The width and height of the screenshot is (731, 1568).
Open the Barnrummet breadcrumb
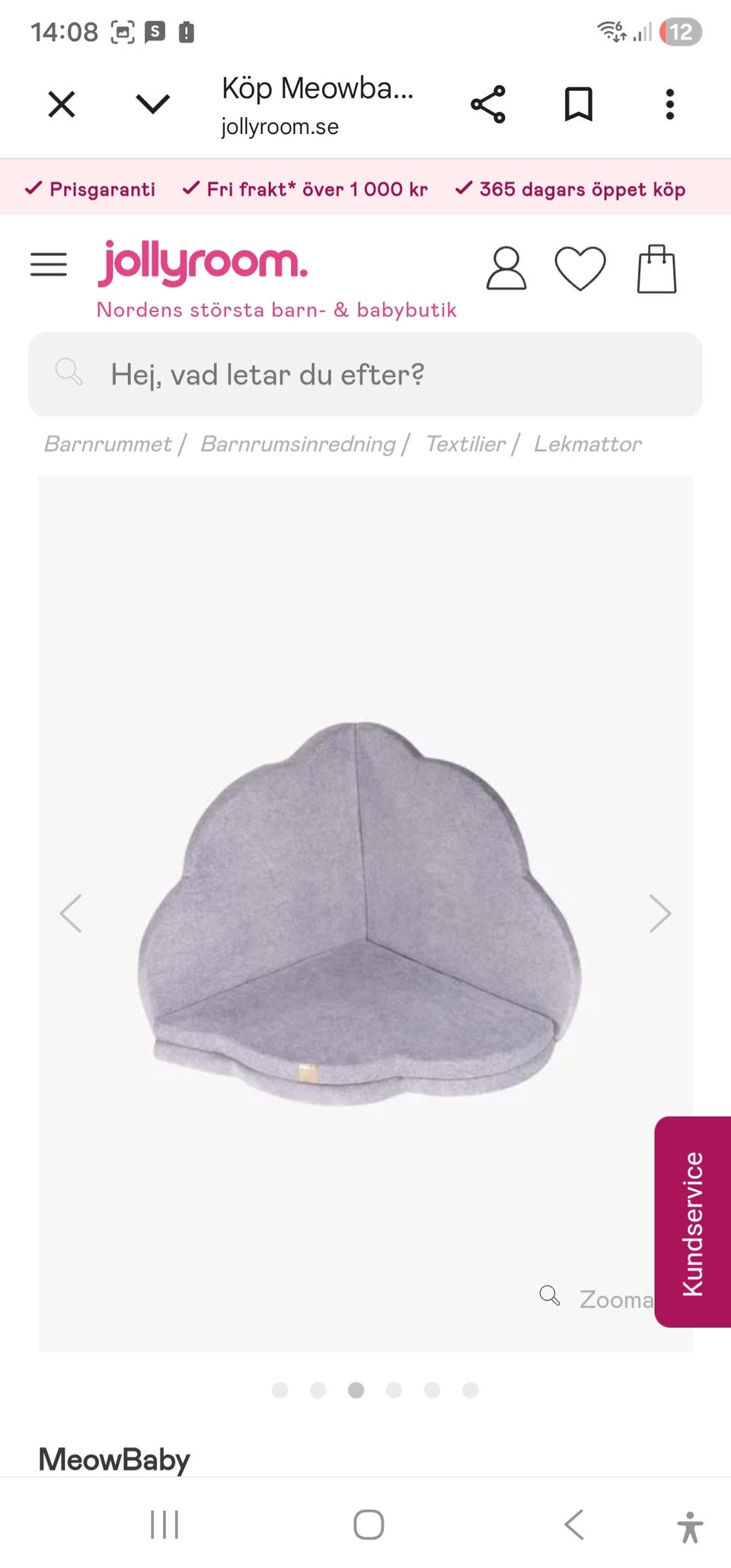click(108, 444)
